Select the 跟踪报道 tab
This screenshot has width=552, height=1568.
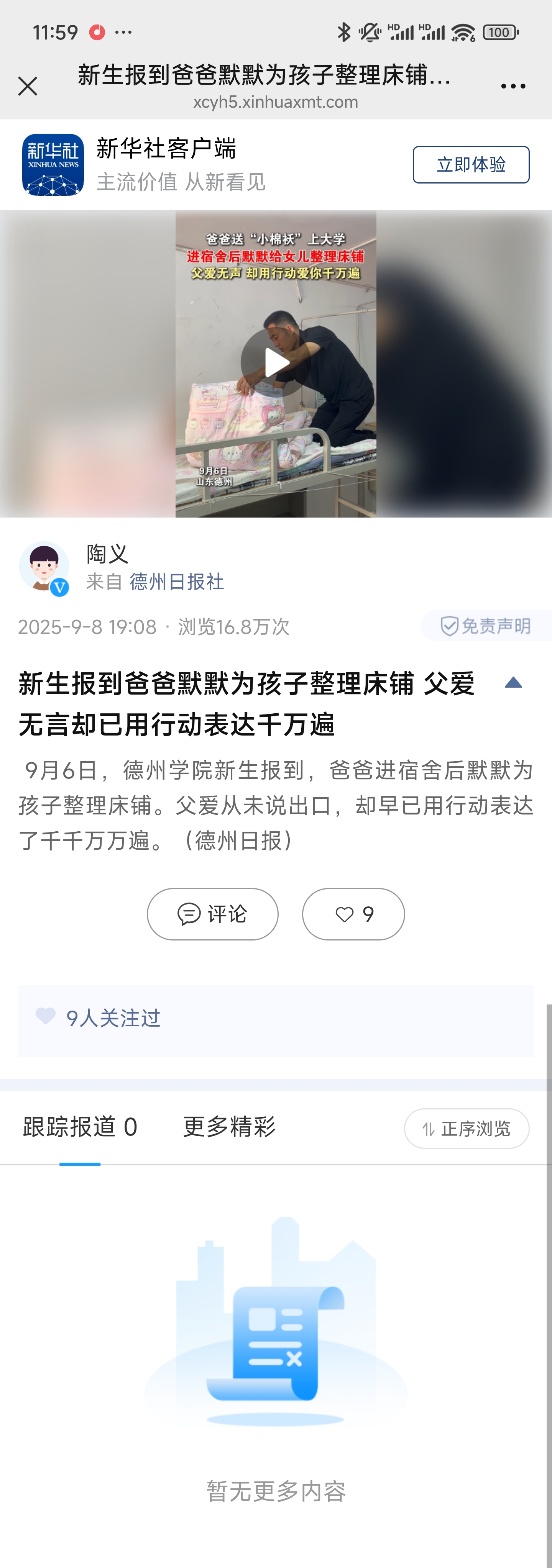pos(80,1127)
